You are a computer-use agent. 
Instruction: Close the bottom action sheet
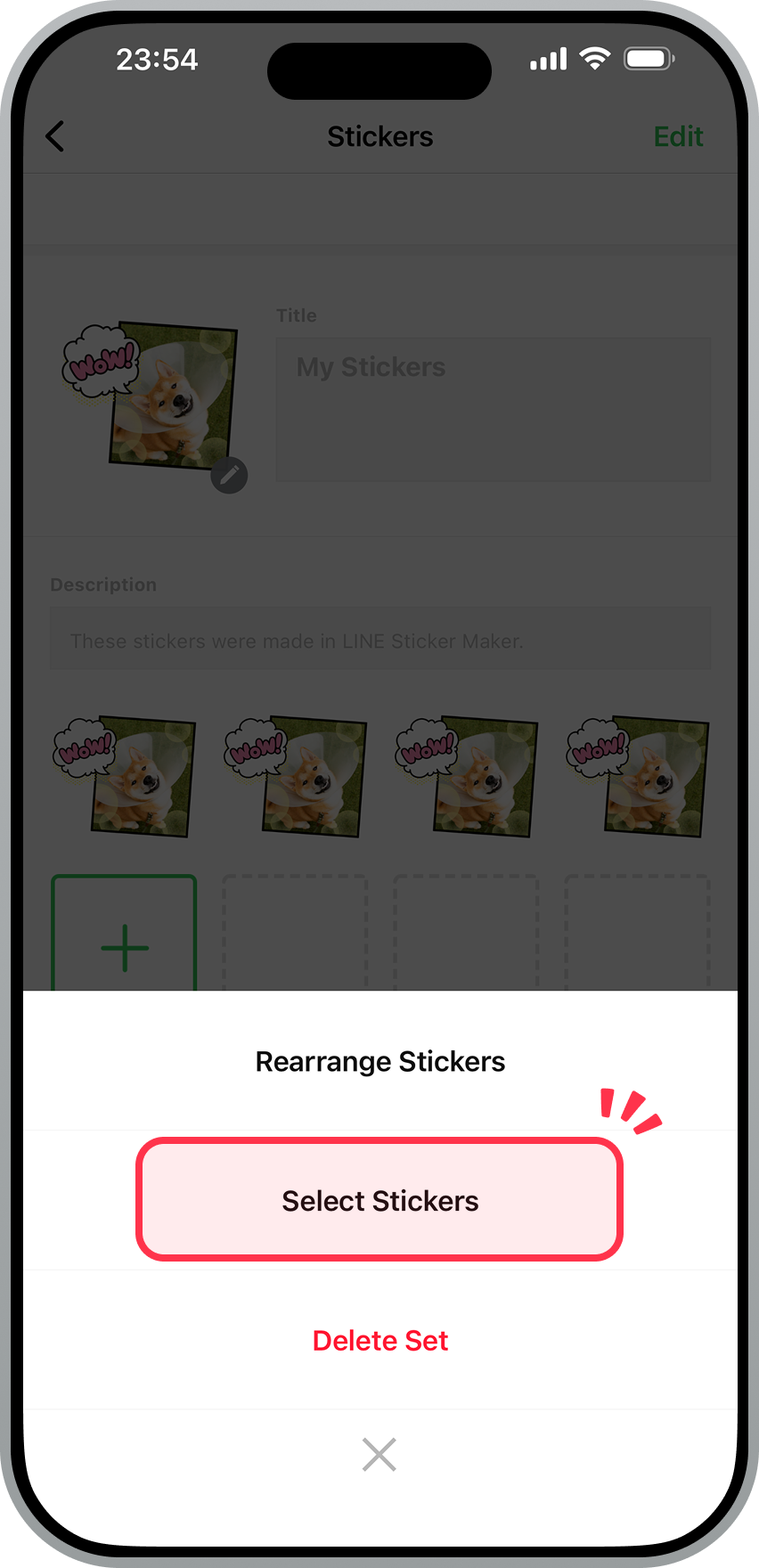tap(379, 1455)
